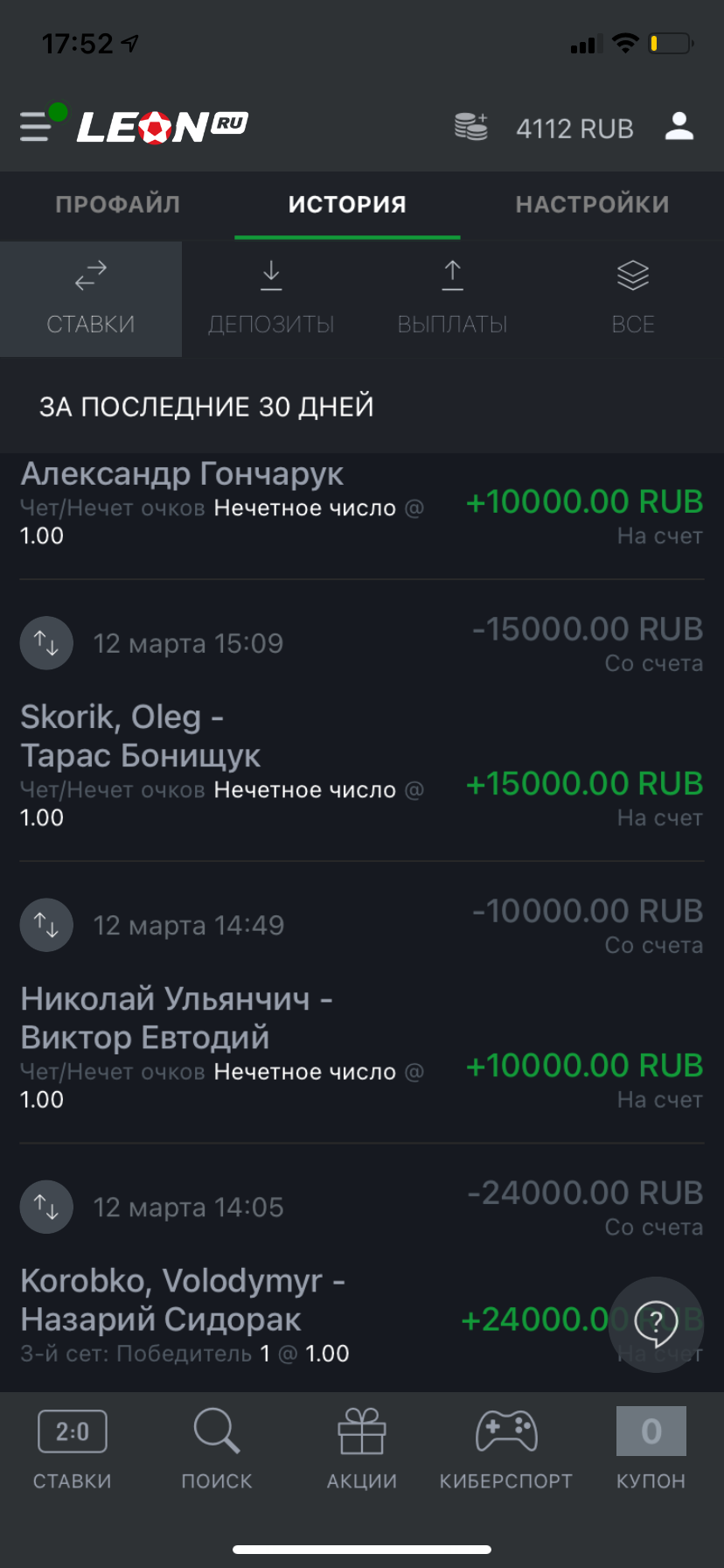Open ПОИСК search

pos(217,1449)
